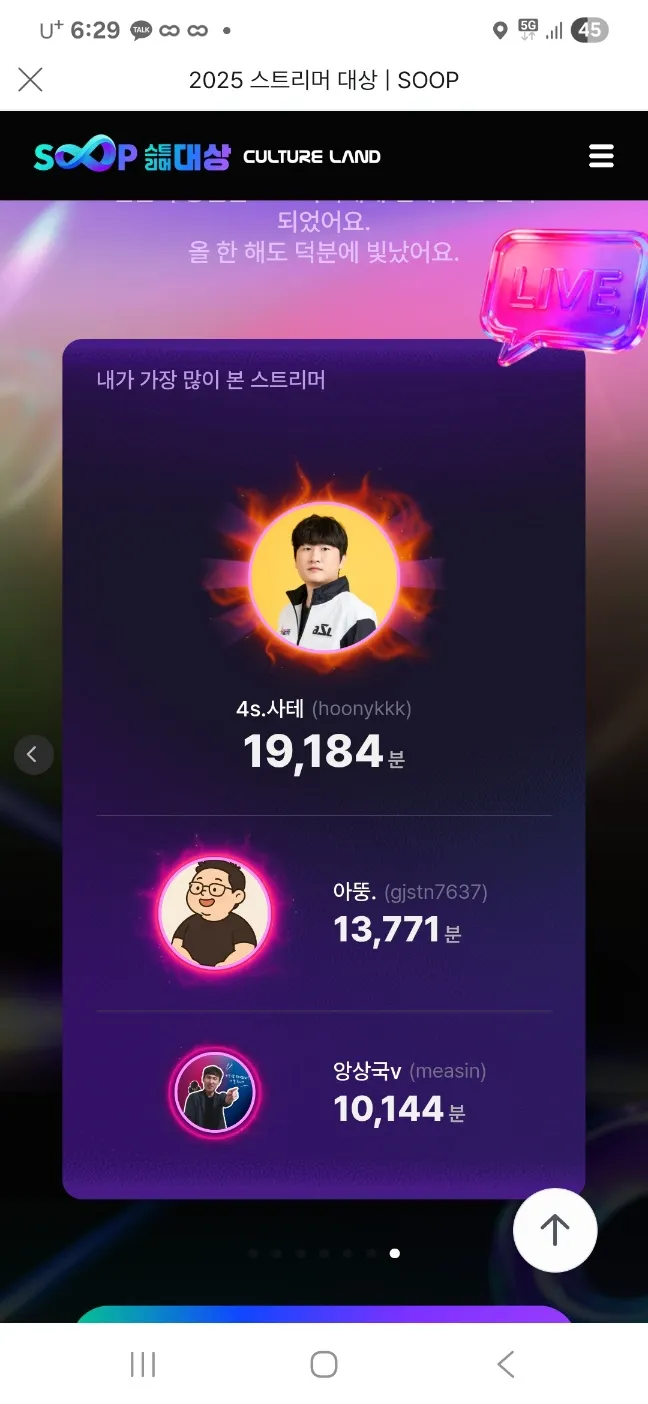Open 아뚱. streamer profile picture

pyautogui.click(x=215, y=913)
